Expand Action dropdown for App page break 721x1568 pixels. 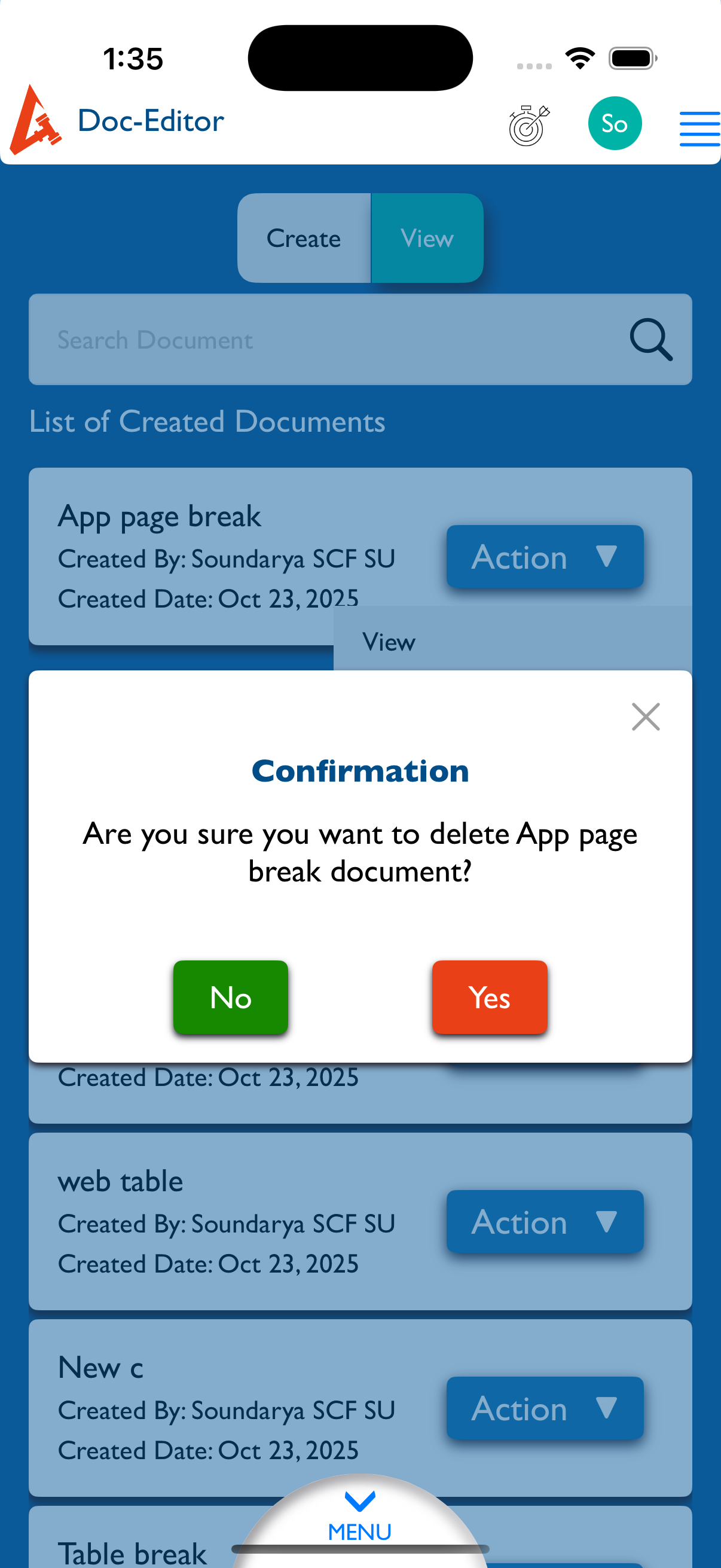(545, 556)
